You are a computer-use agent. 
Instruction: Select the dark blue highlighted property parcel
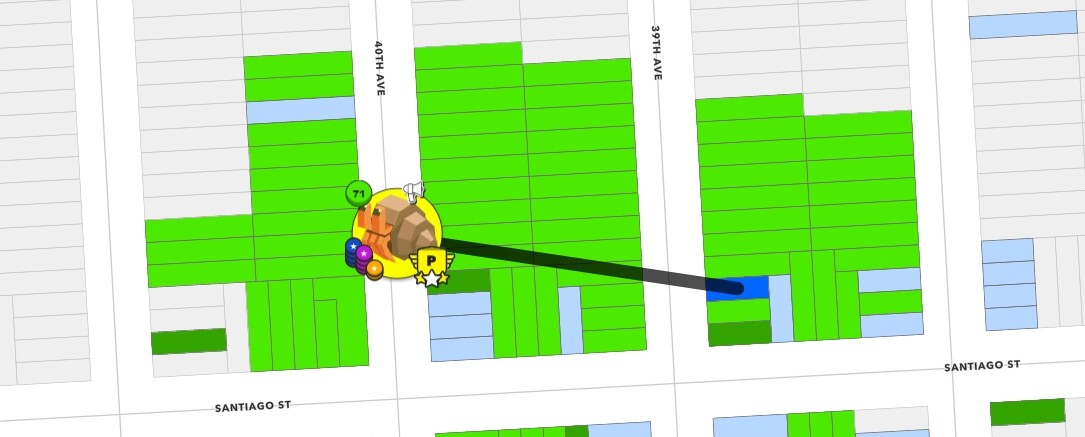coord(737,288)
